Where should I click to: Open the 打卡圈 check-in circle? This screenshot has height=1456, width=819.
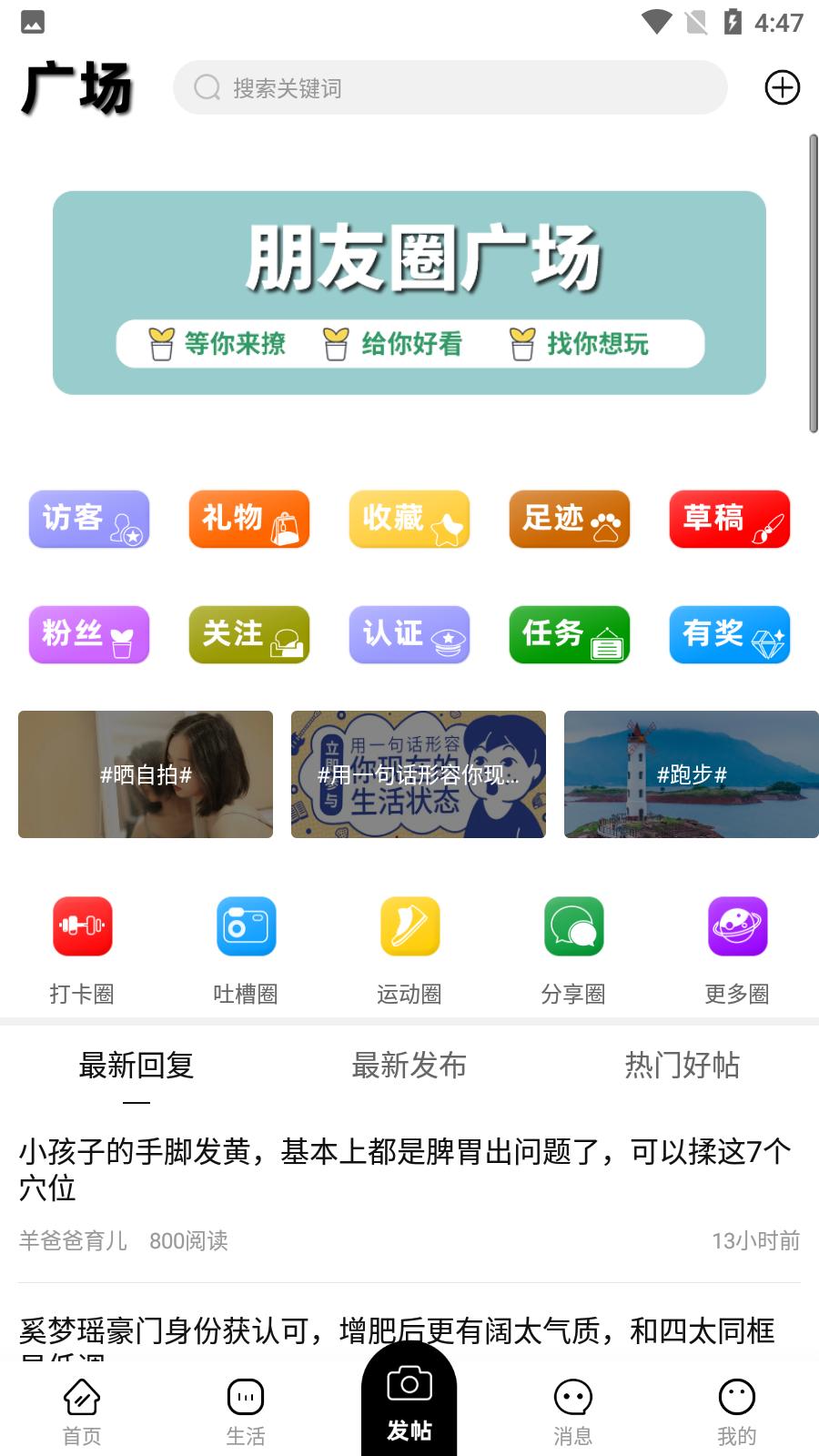click(x=82, y=926)
